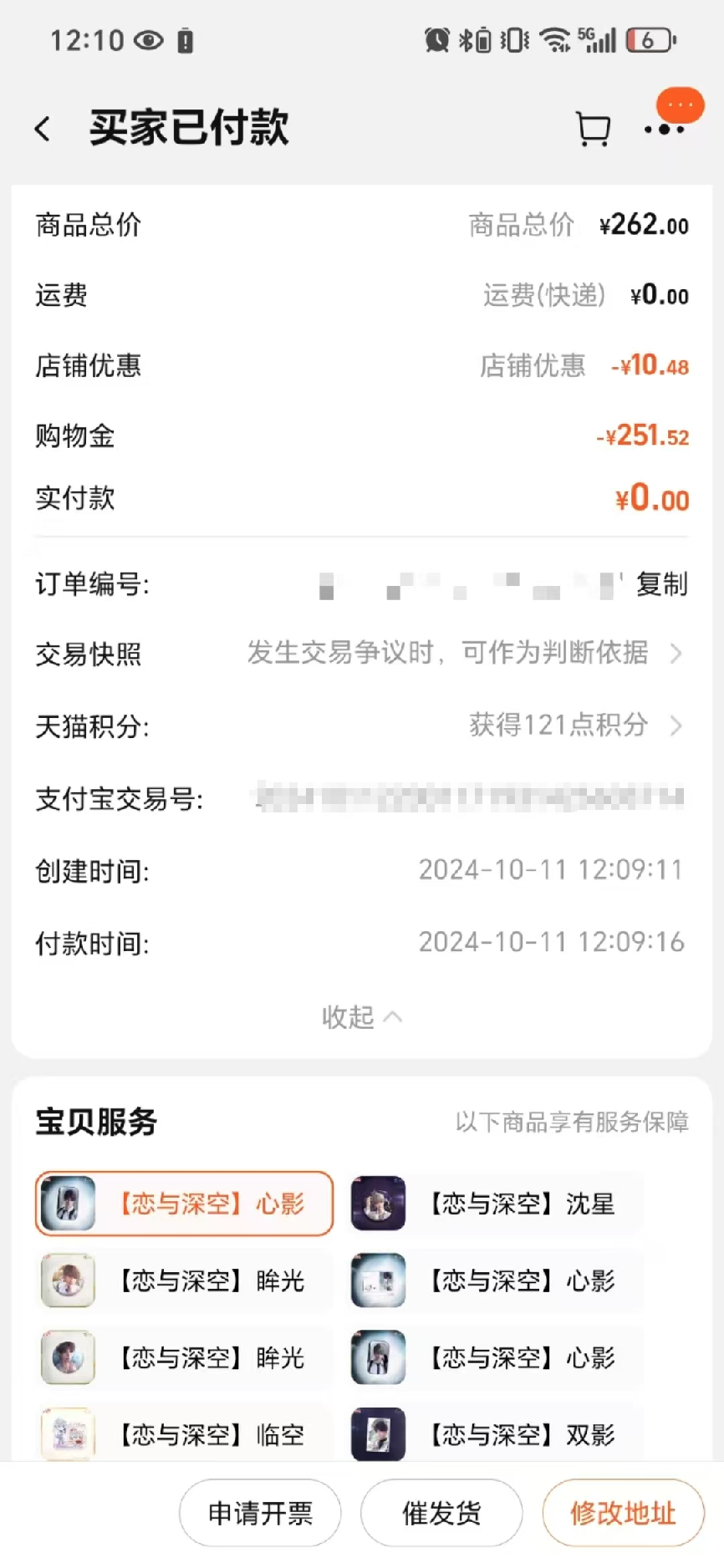
Task: Go back from the order details page
Action: (43, 129)
